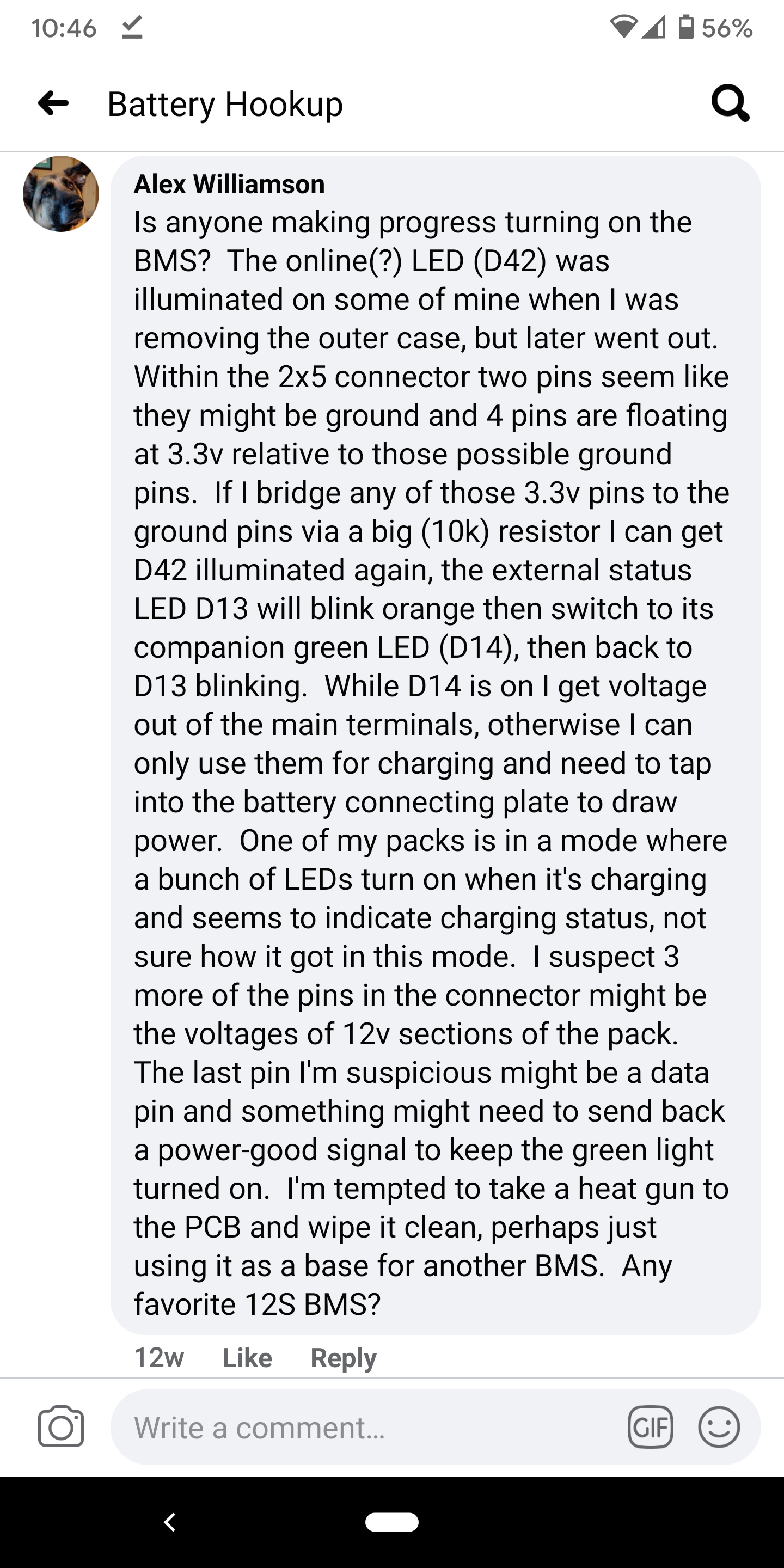Open Alex Williamson's name link

point(229,185)
